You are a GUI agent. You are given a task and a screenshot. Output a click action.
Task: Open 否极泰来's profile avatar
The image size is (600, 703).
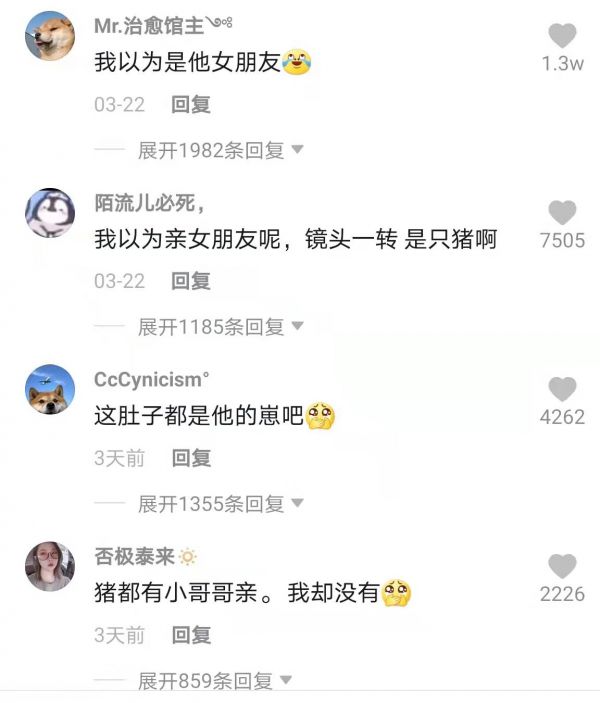[50, 566]
